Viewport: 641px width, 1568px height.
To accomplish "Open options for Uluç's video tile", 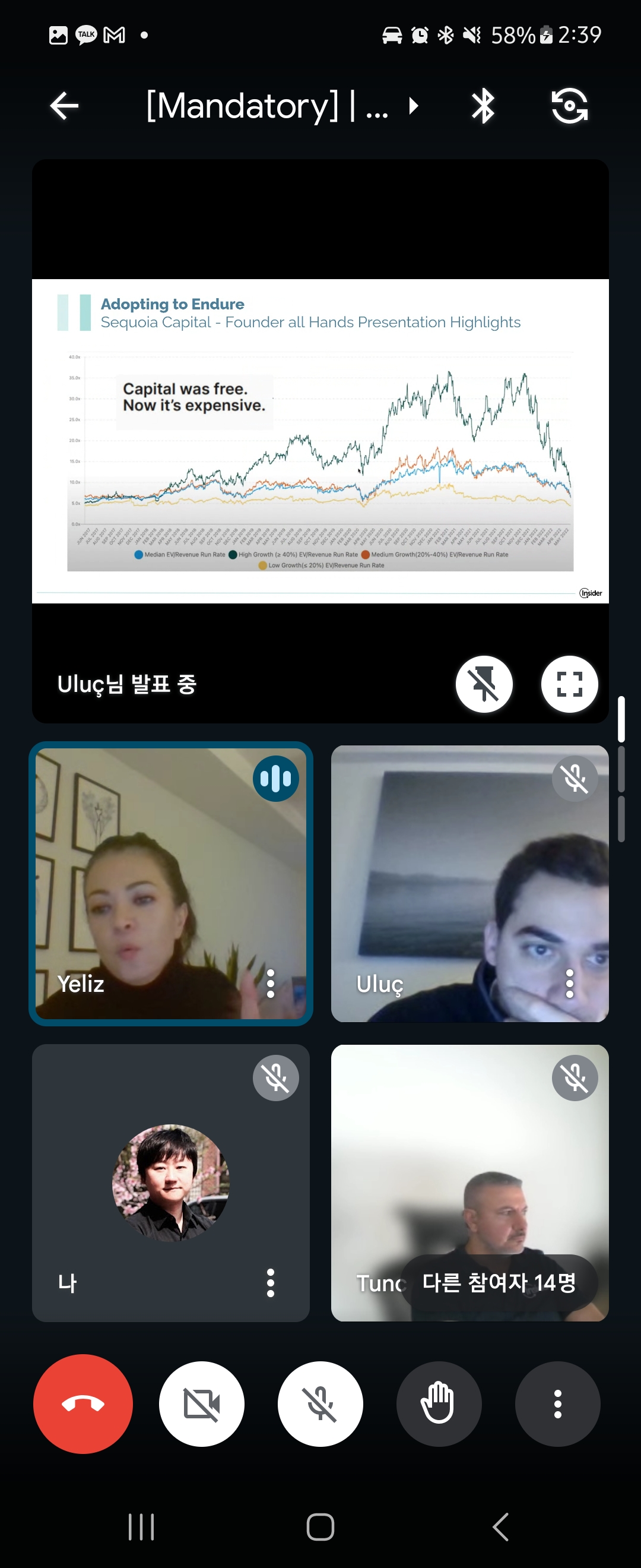I will 569,983.
